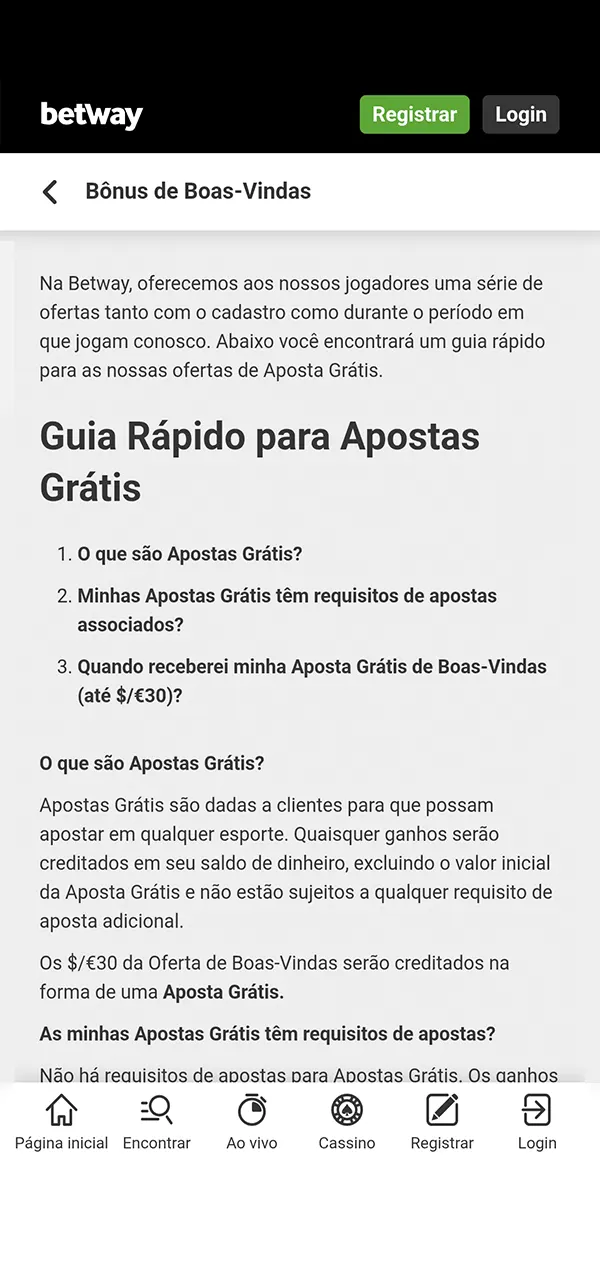Tap the betway logo to go home
Screen dimensions: 600x1280
pyautogui.click(x=92, y=115)
